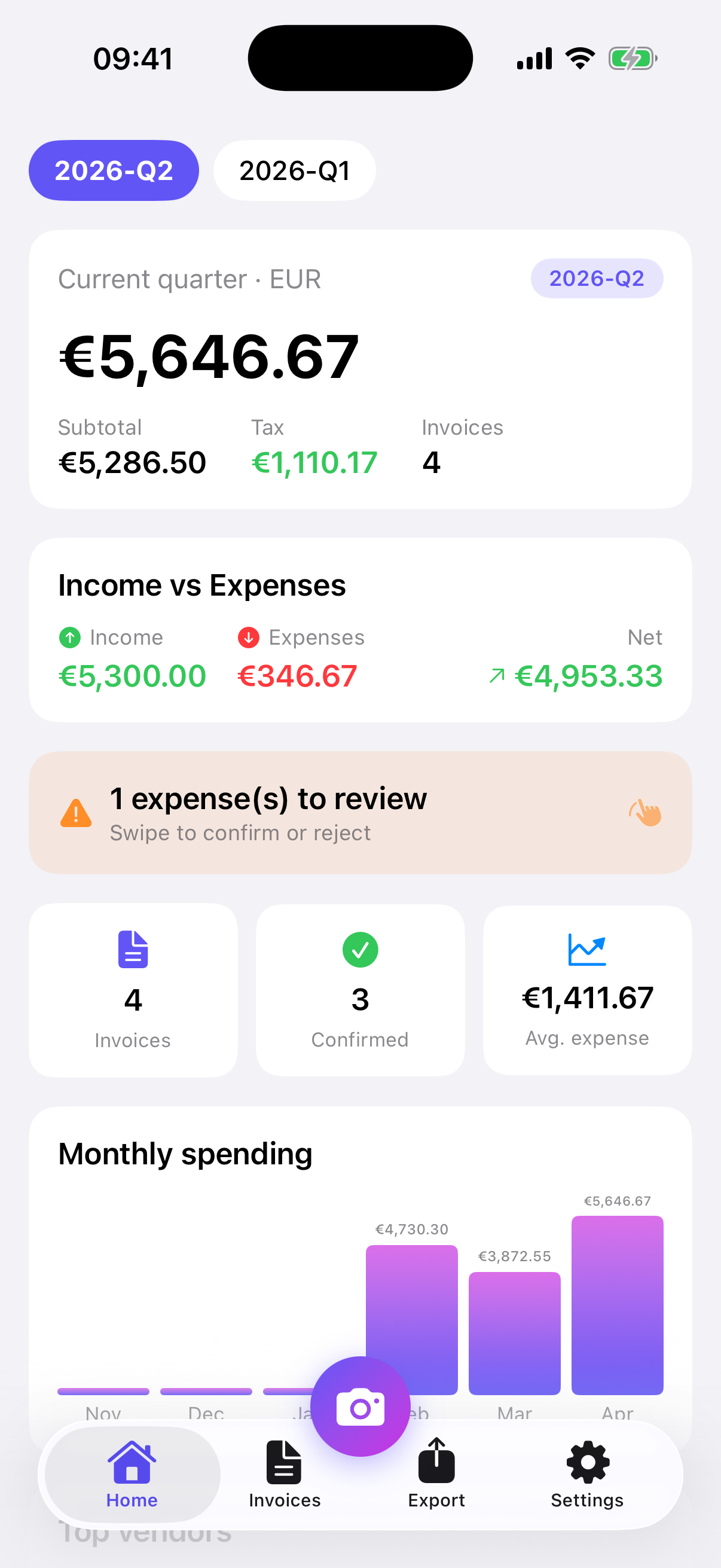Tap the camera capture button
721x1568 pixels.
pyautogui.click(x=360, y=1405)
